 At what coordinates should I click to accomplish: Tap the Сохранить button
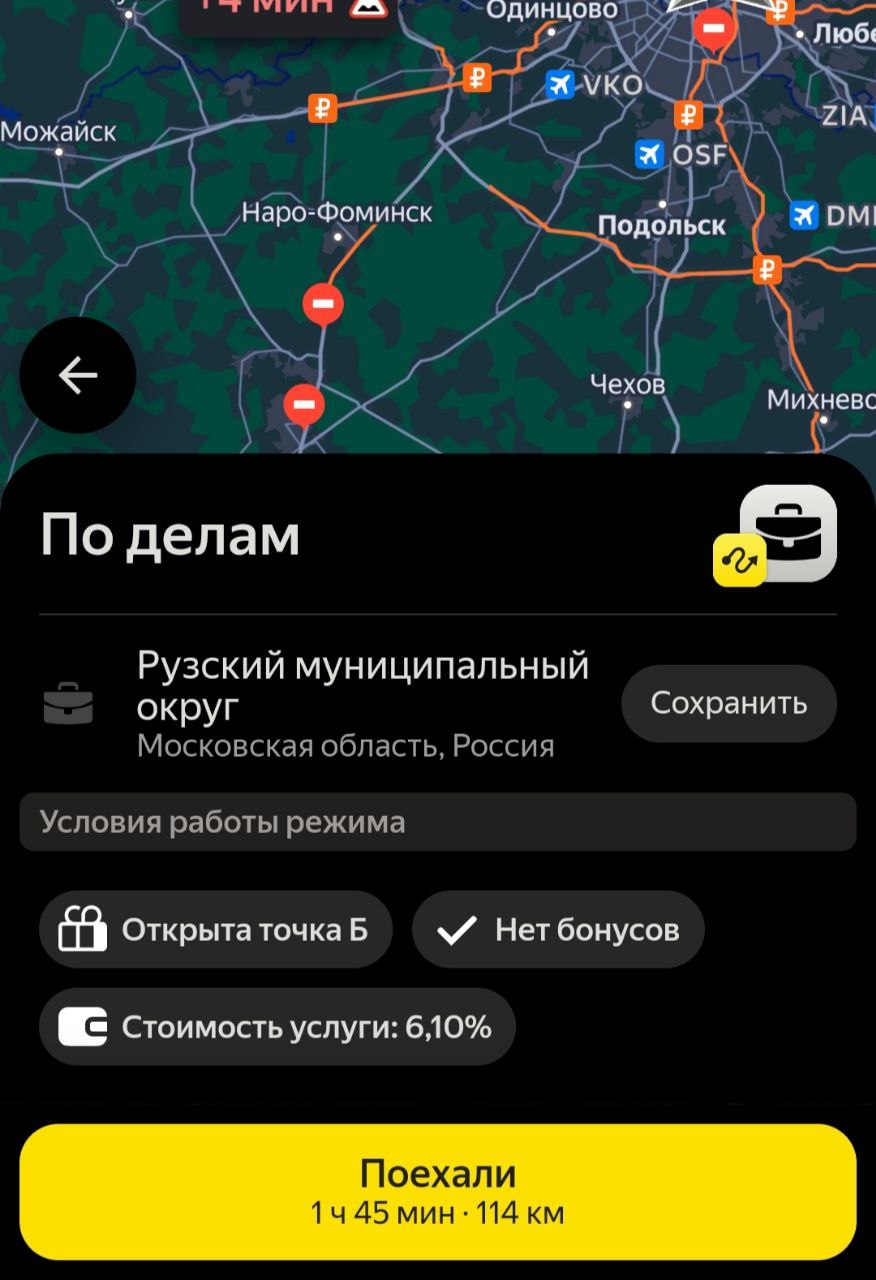pos(728,703)
